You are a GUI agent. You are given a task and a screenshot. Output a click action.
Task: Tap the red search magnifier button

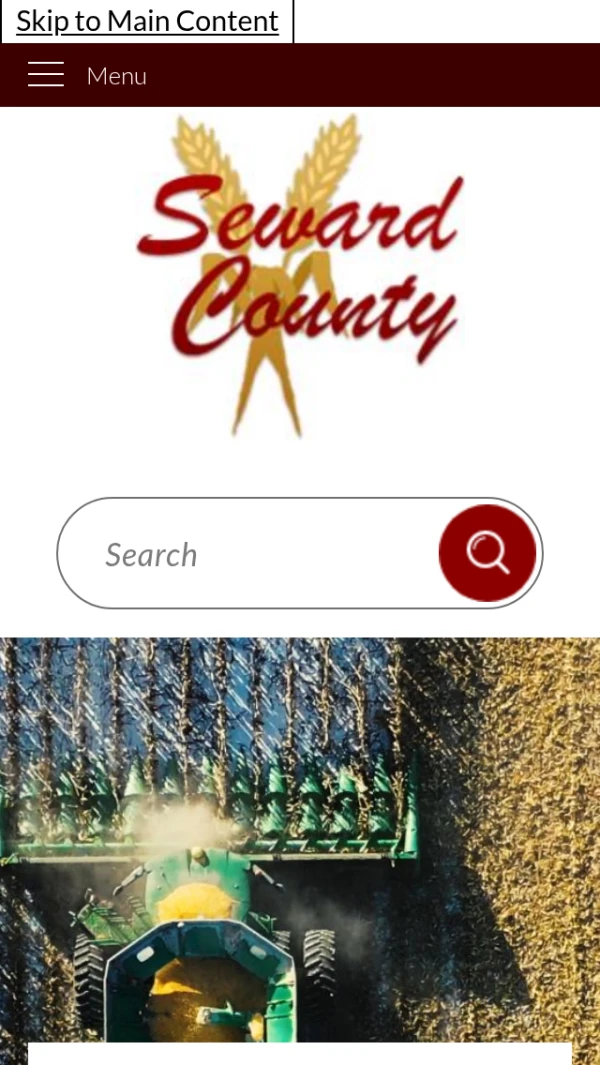[487, 553]
